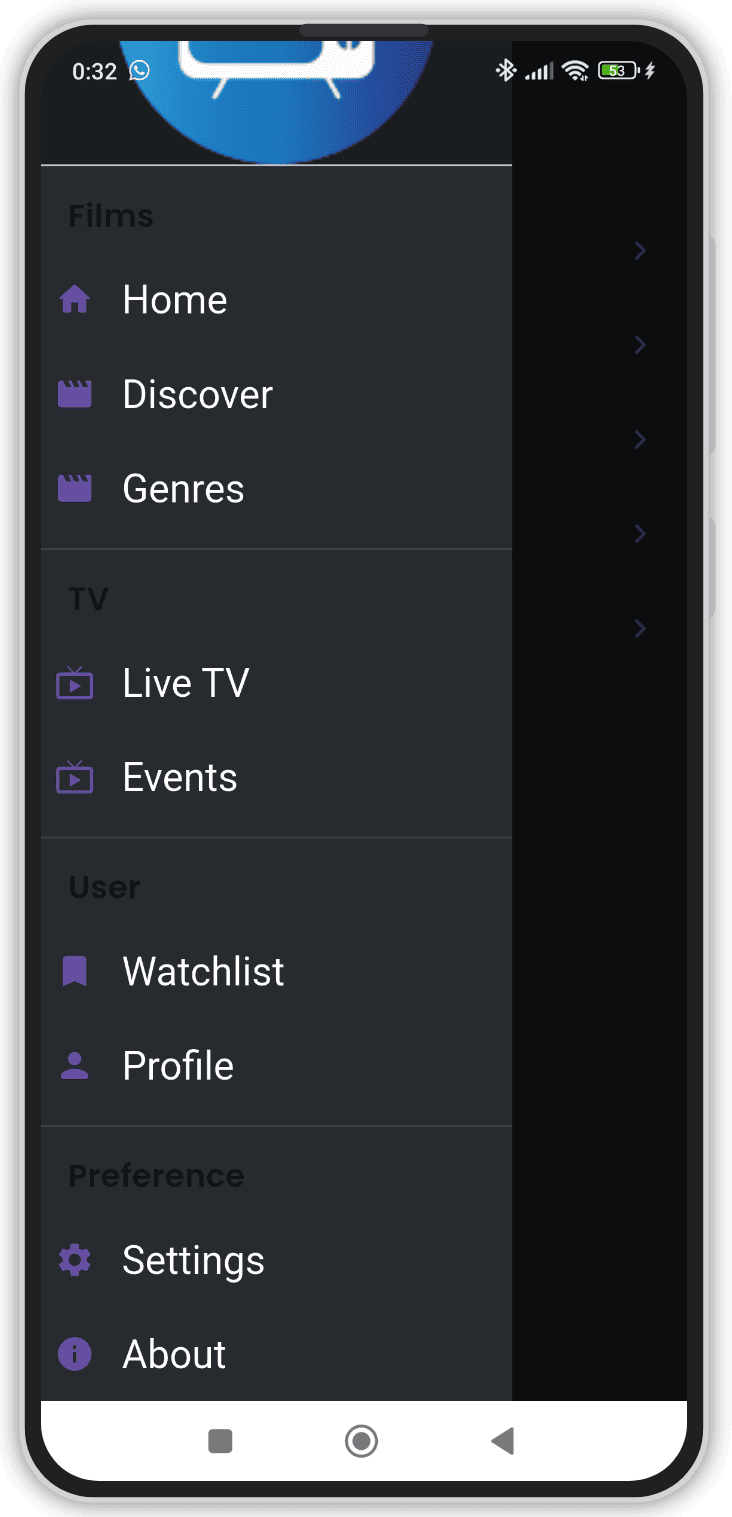View my Watchlist

[x=276, y=971]
